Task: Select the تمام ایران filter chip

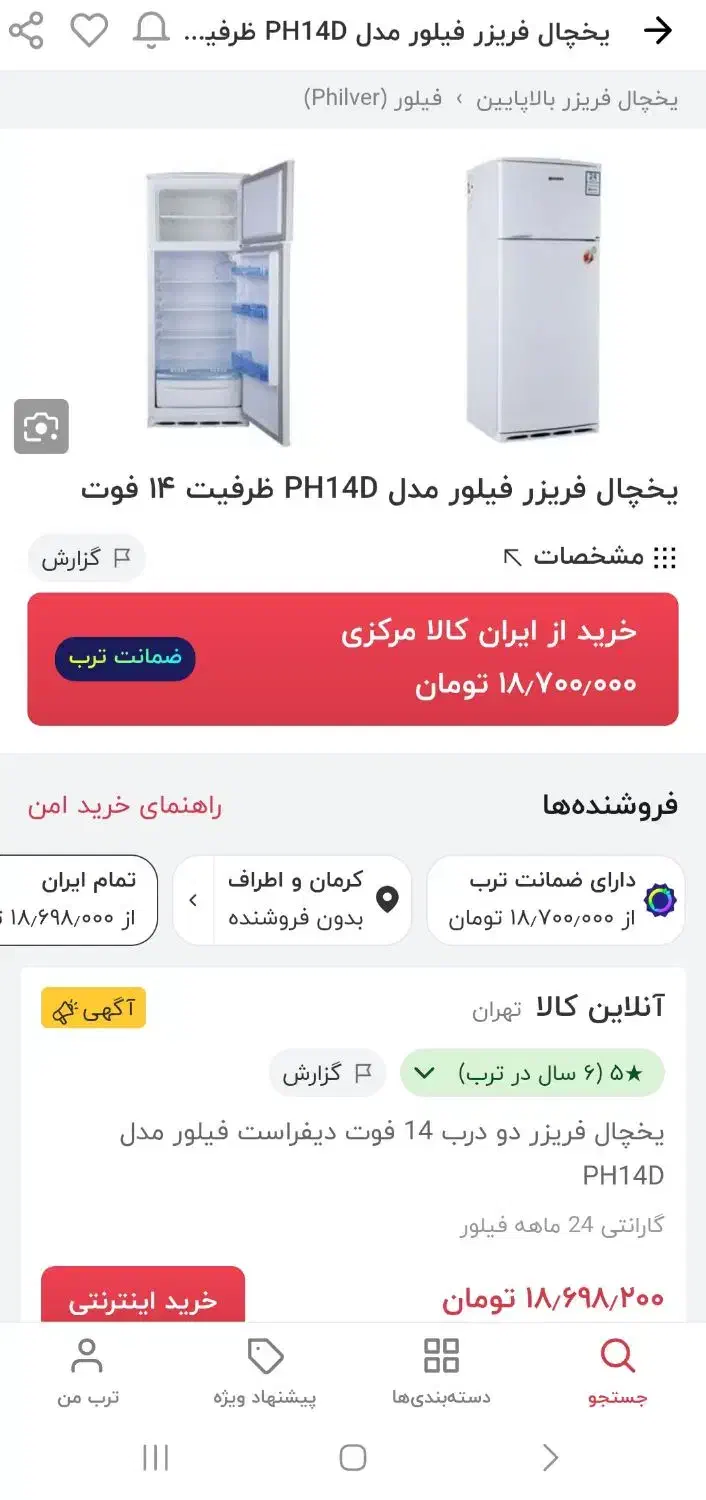Action: 78,899
